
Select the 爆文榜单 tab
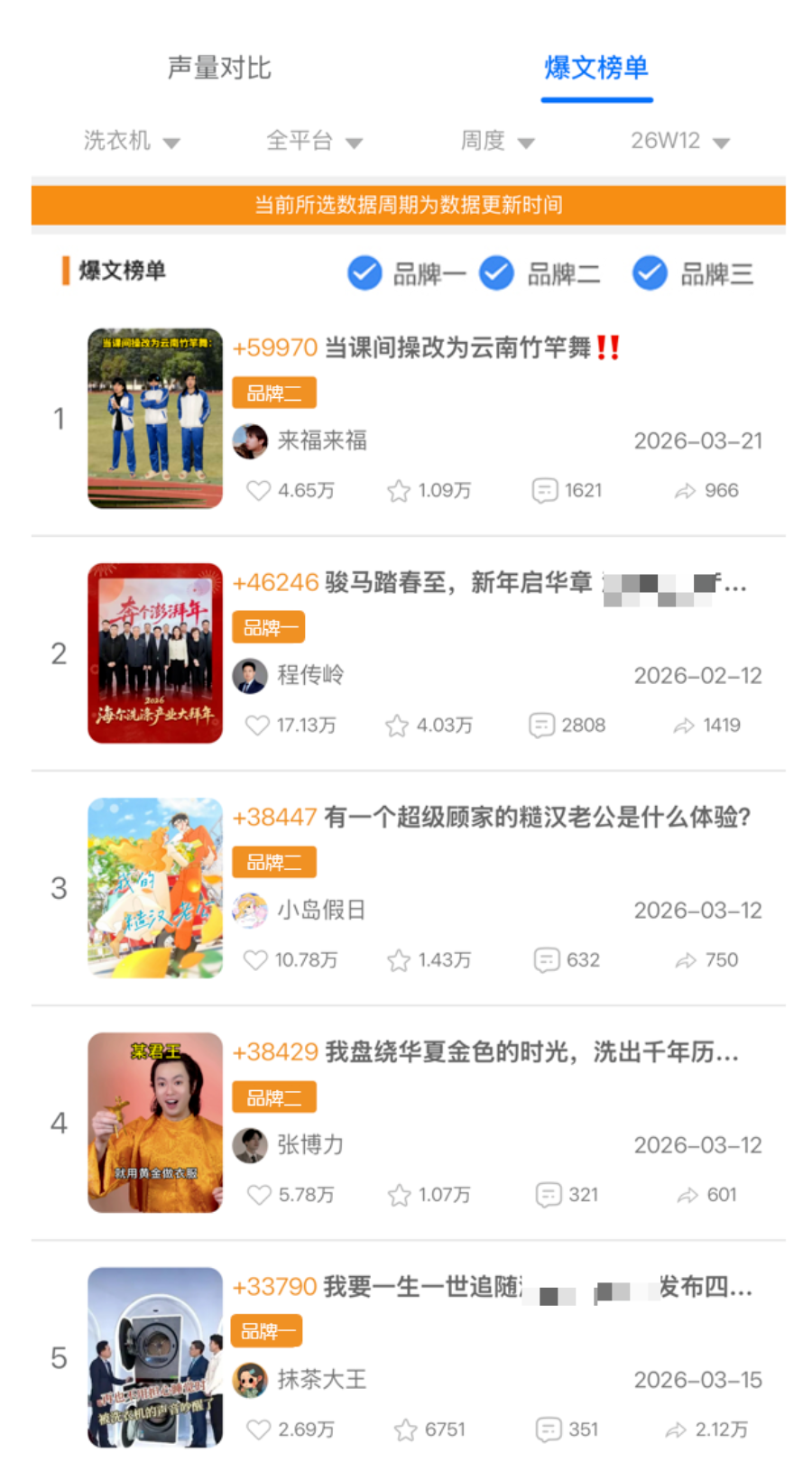(595, 68)
